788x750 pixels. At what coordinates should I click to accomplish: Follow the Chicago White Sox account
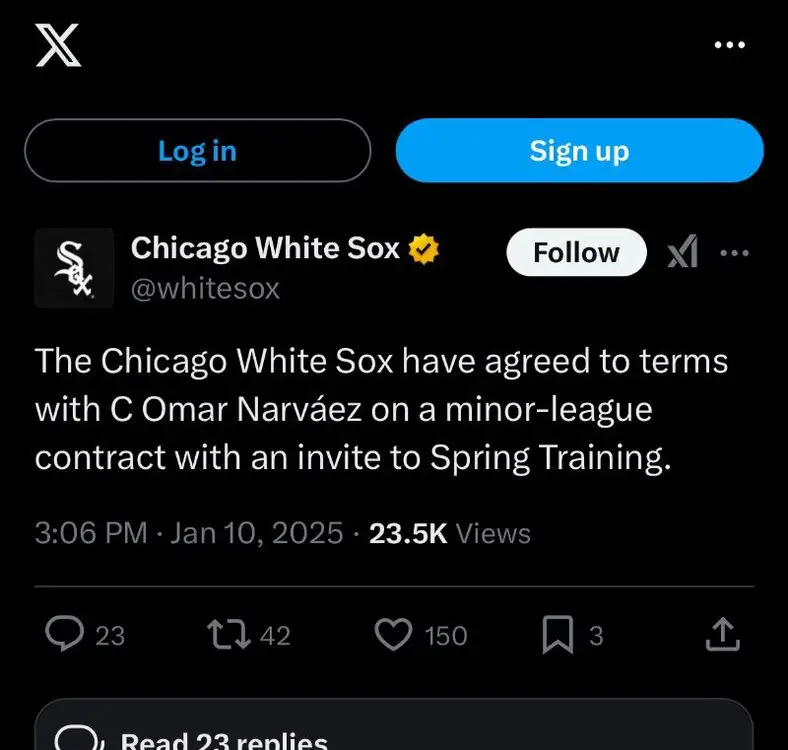pyautogui.click(x=576, y=253)
